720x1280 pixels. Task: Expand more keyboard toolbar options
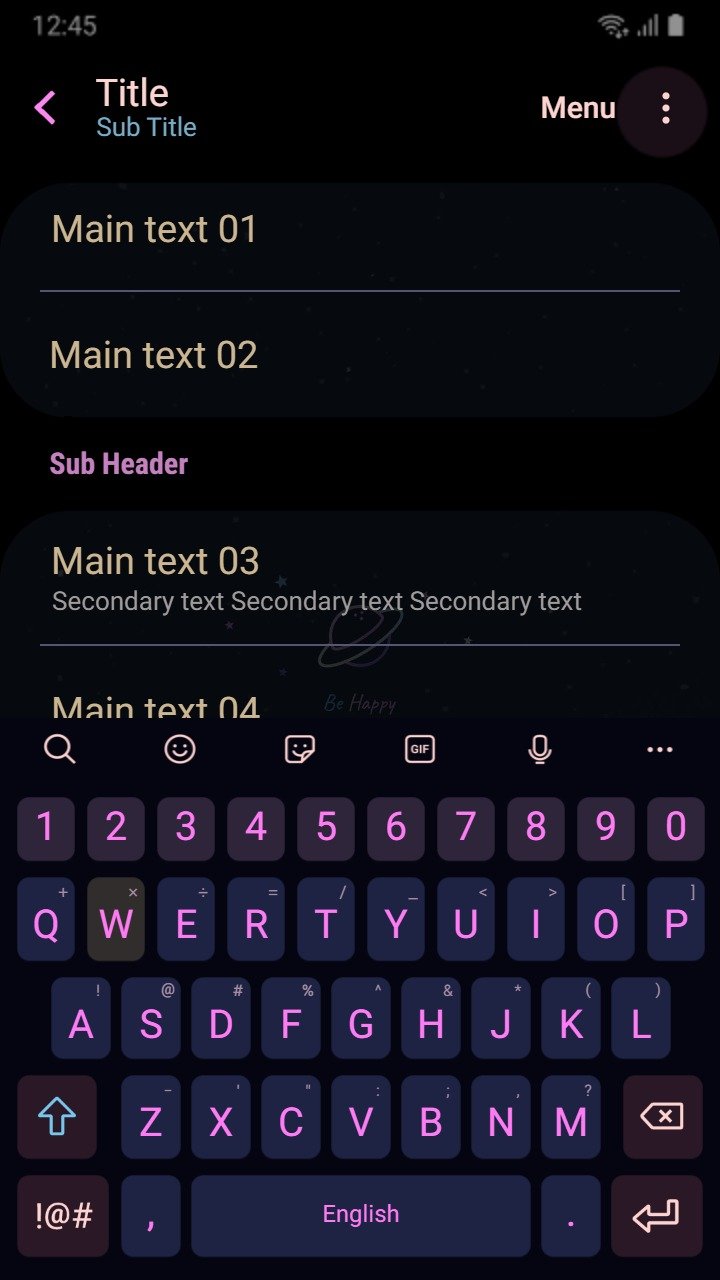660,749
